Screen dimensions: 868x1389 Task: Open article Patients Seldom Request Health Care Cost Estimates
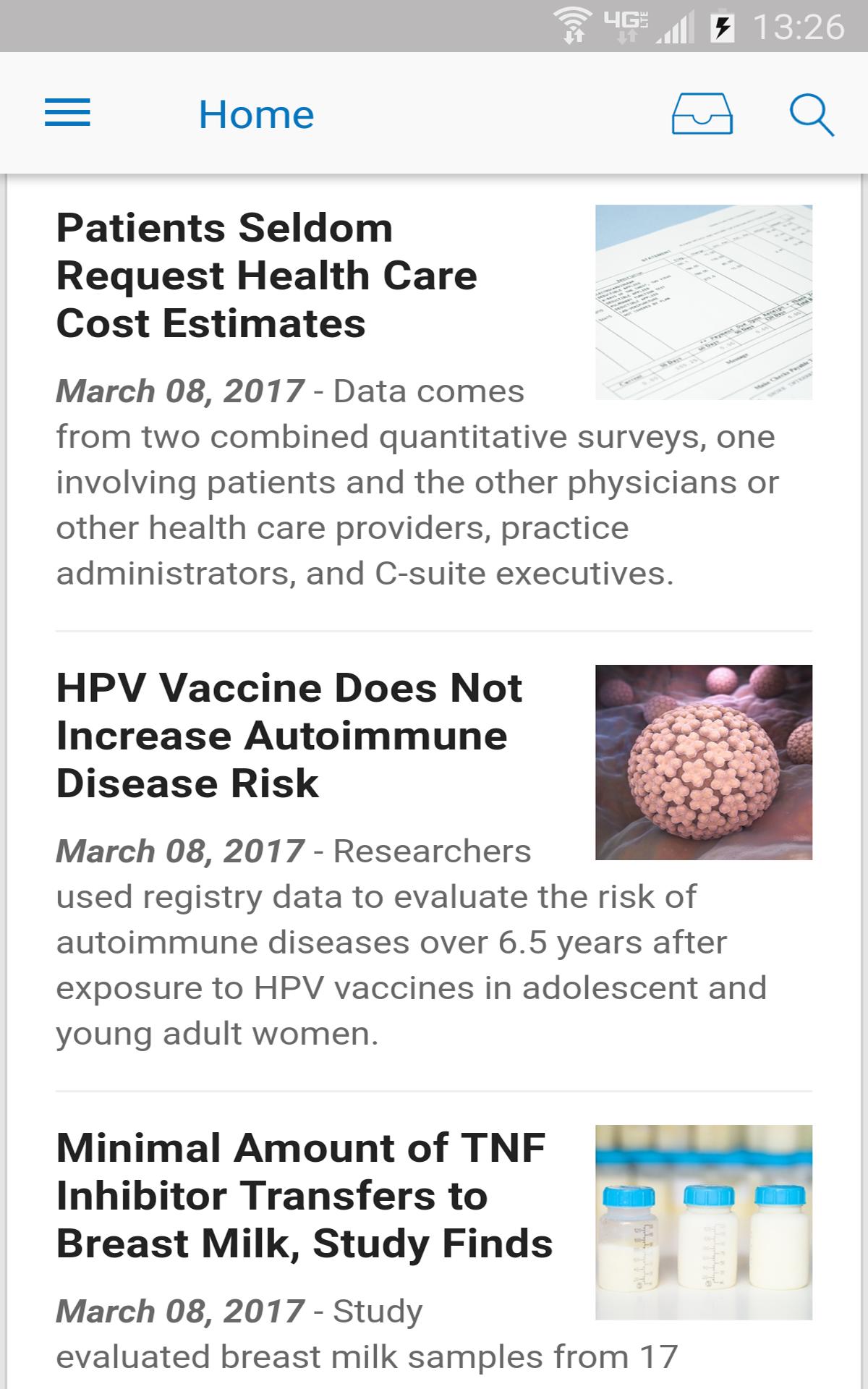coord(267,276)
